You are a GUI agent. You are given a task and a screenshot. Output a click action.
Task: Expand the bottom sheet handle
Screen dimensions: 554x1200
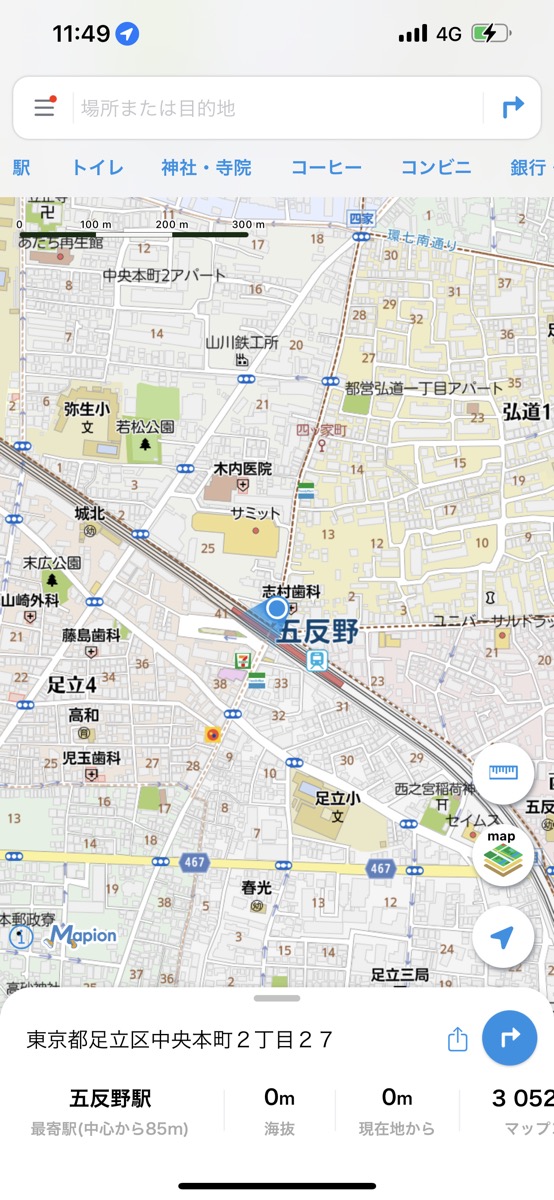(x=277, y=998)
